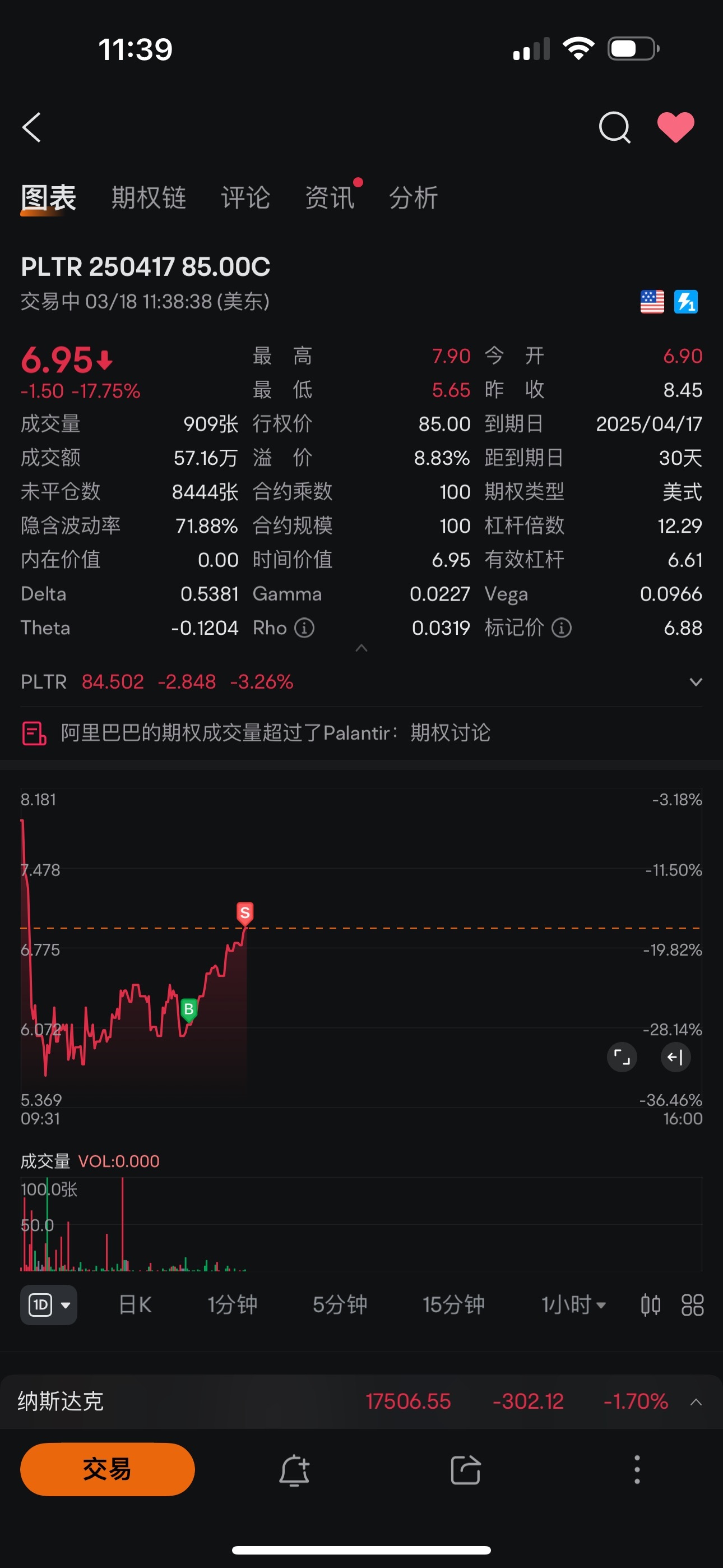The height and width of the screenshot is (1568, 723).
Task: Open the 分析 tab
Action: (413, 198)
